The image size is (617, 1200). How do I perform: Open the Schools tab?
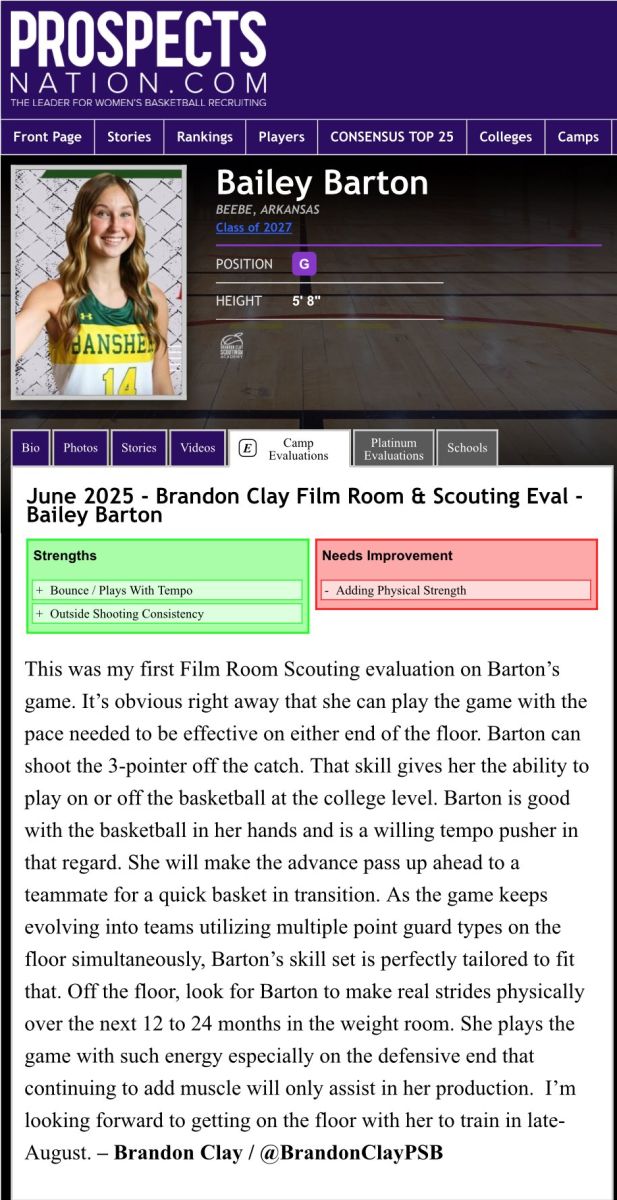pyautogui.click(x=467, y=448)
